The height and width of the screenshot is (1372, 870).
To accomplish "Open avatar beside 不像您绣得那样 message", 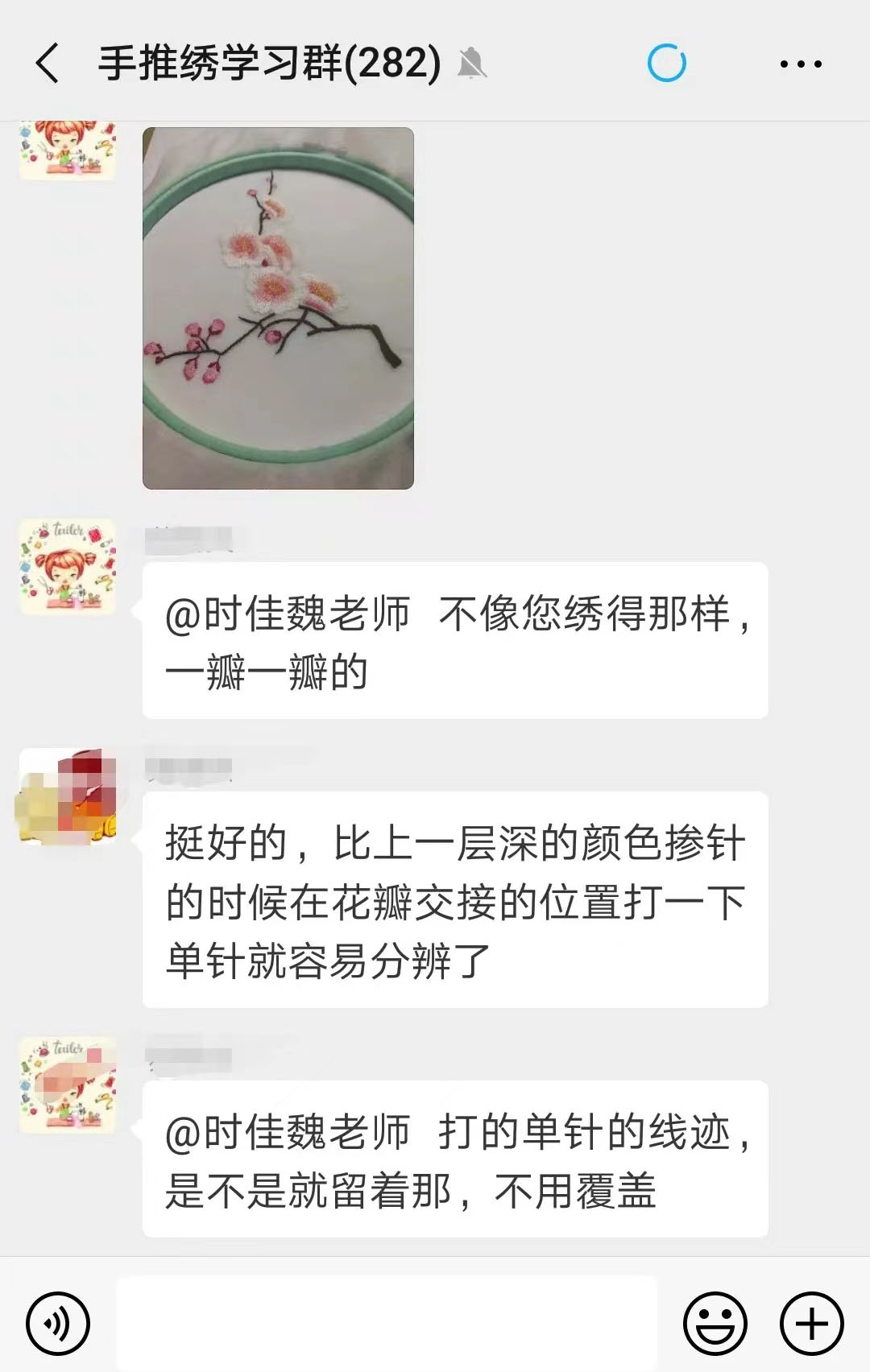I will tap(68, 567).
